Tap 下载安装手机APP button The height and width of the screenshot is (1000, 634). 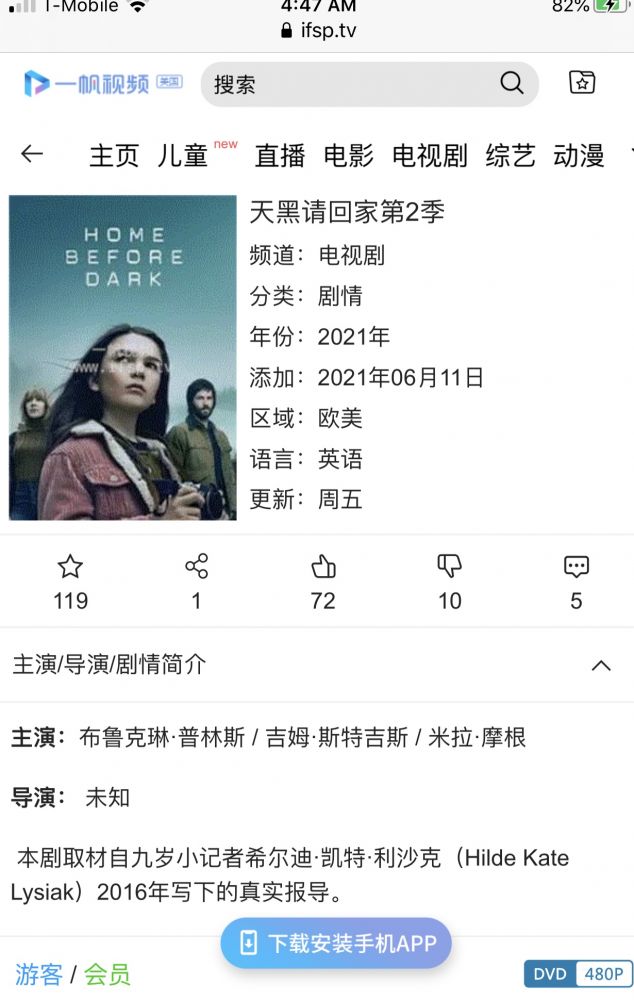coord(336,943)
